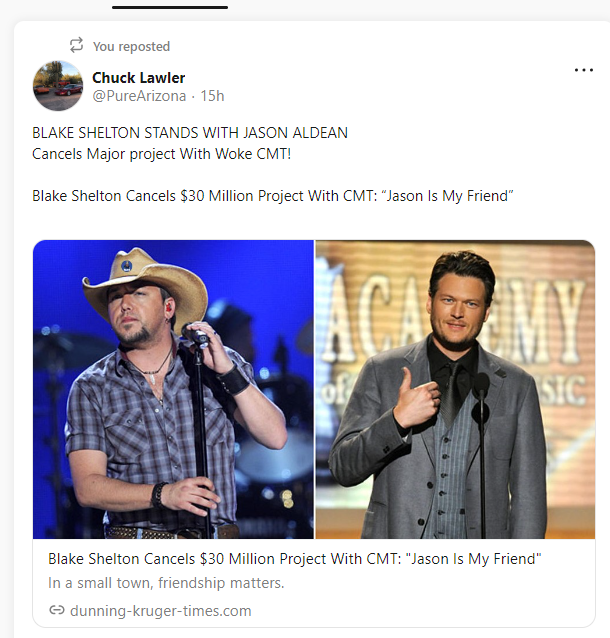Open the three-dot menu on Chuck Lawler's post
Viewport: 610px width, 638px height.
point(584,71)
